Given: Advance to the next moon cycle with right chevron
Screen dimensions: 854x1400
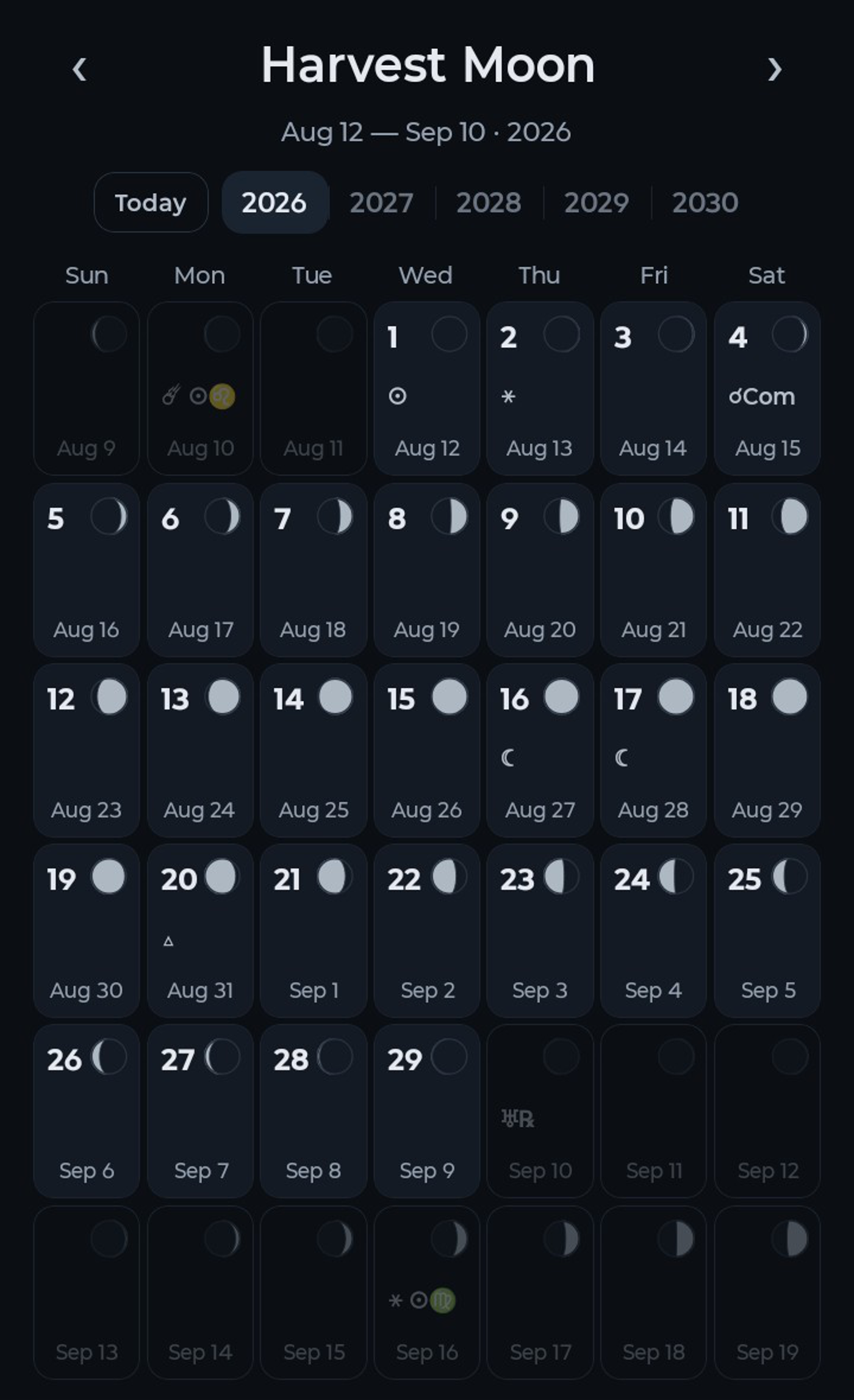Looking at the screenshot, I should 775,68.
